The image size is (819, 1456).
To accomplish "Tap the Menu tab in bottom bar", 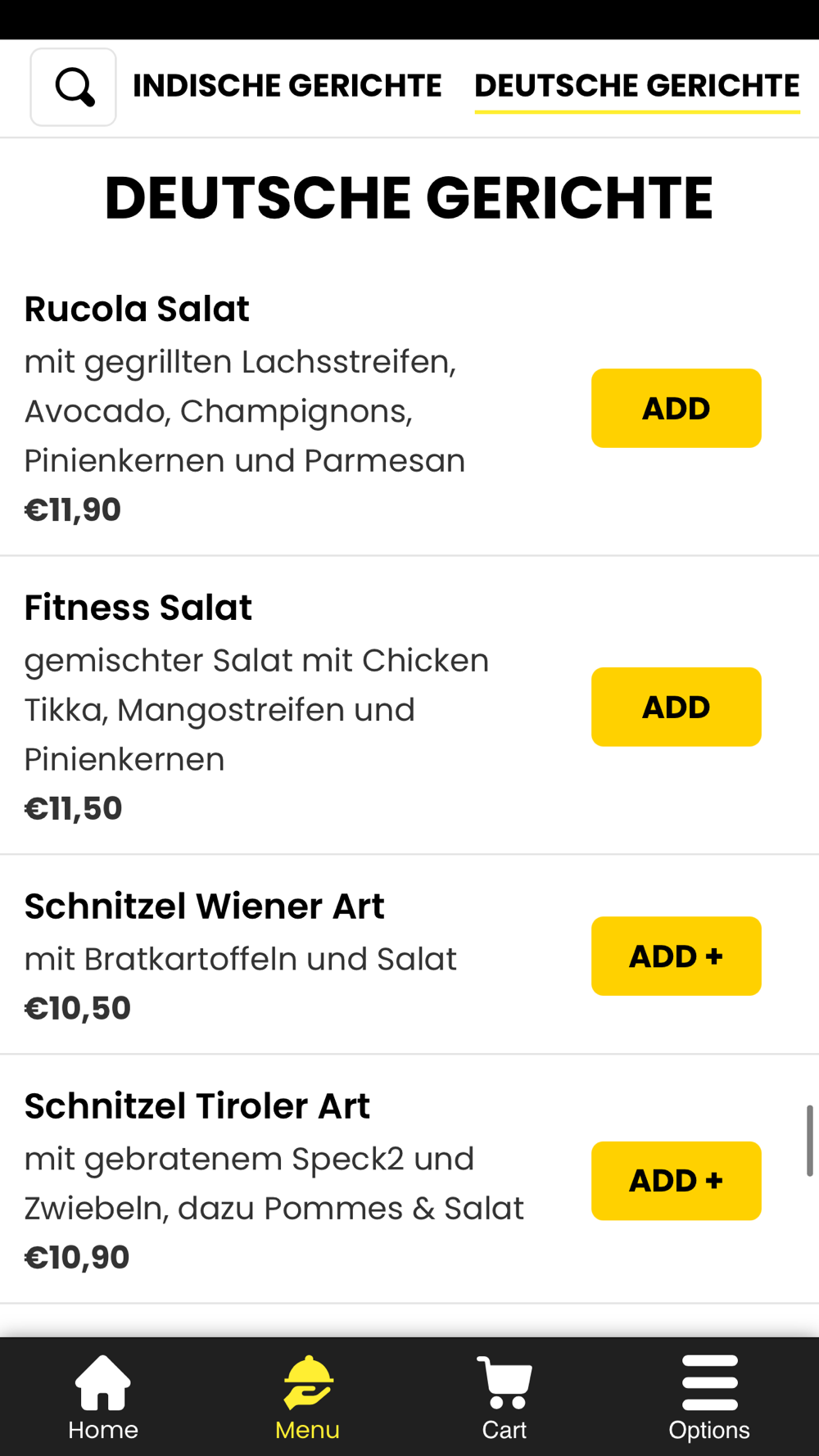I will click(x=307, y=1398).
